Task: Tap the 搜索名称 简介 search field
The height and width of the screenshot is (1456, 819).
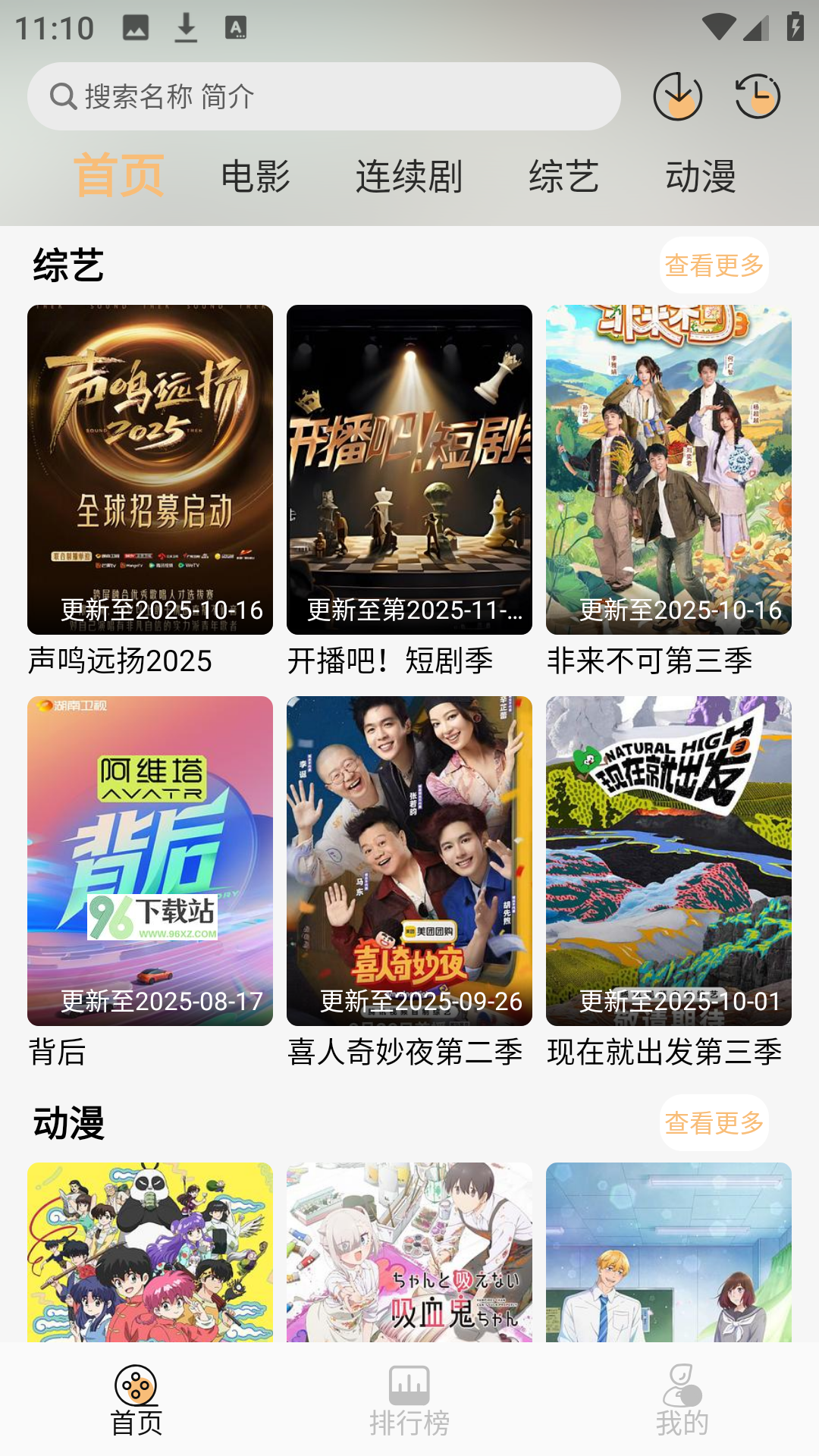Action: click(x=326, y=96)
